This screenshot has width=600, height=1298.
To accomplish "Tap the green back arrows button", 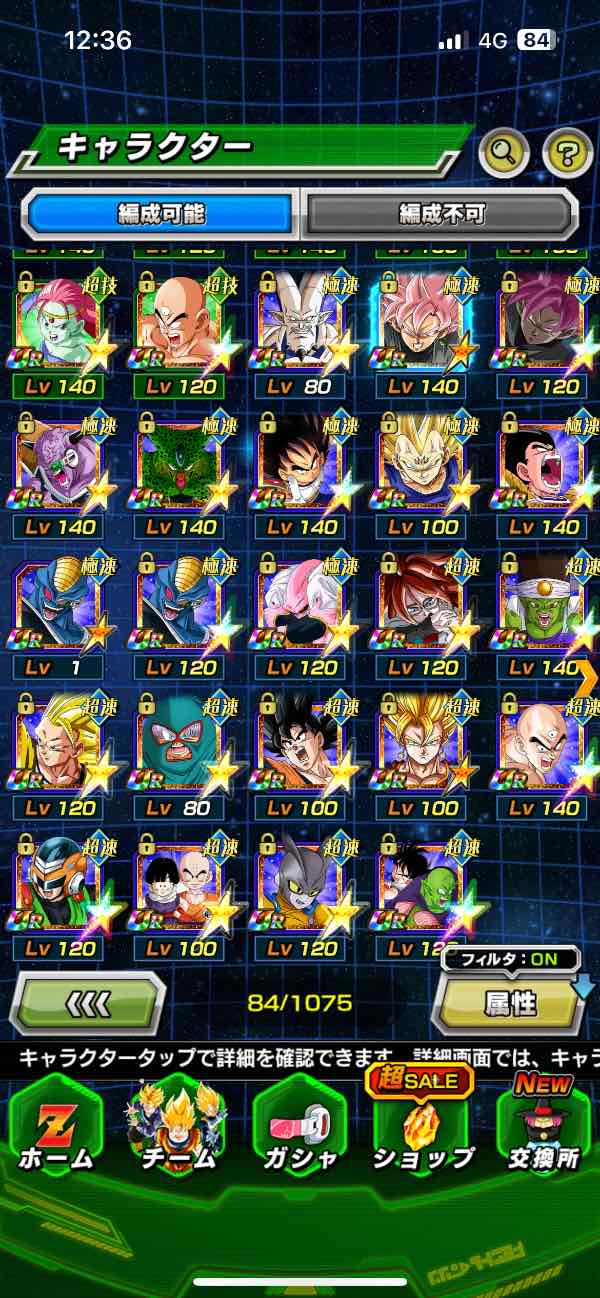I will click(88, 1002).
